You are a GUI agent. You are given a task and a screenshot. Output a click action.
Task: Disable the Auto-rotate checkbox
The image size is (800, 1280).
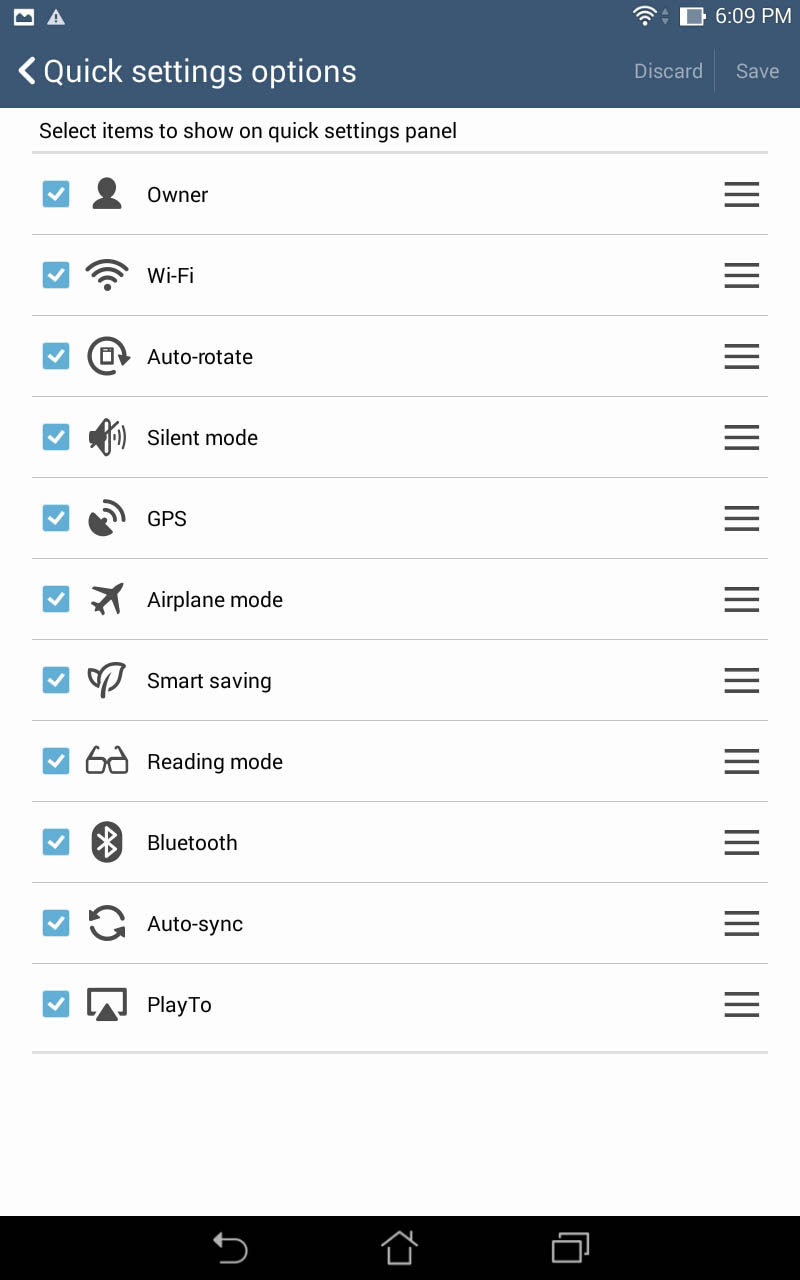(56, 356)
